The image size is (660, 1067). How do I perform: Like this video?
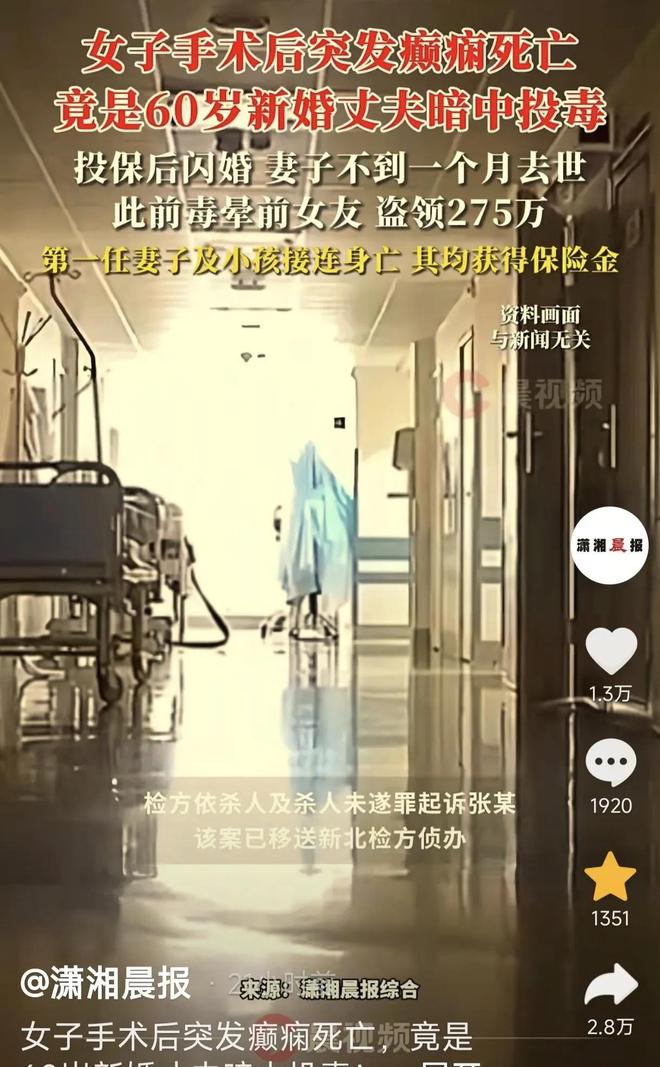click(610, 651)
